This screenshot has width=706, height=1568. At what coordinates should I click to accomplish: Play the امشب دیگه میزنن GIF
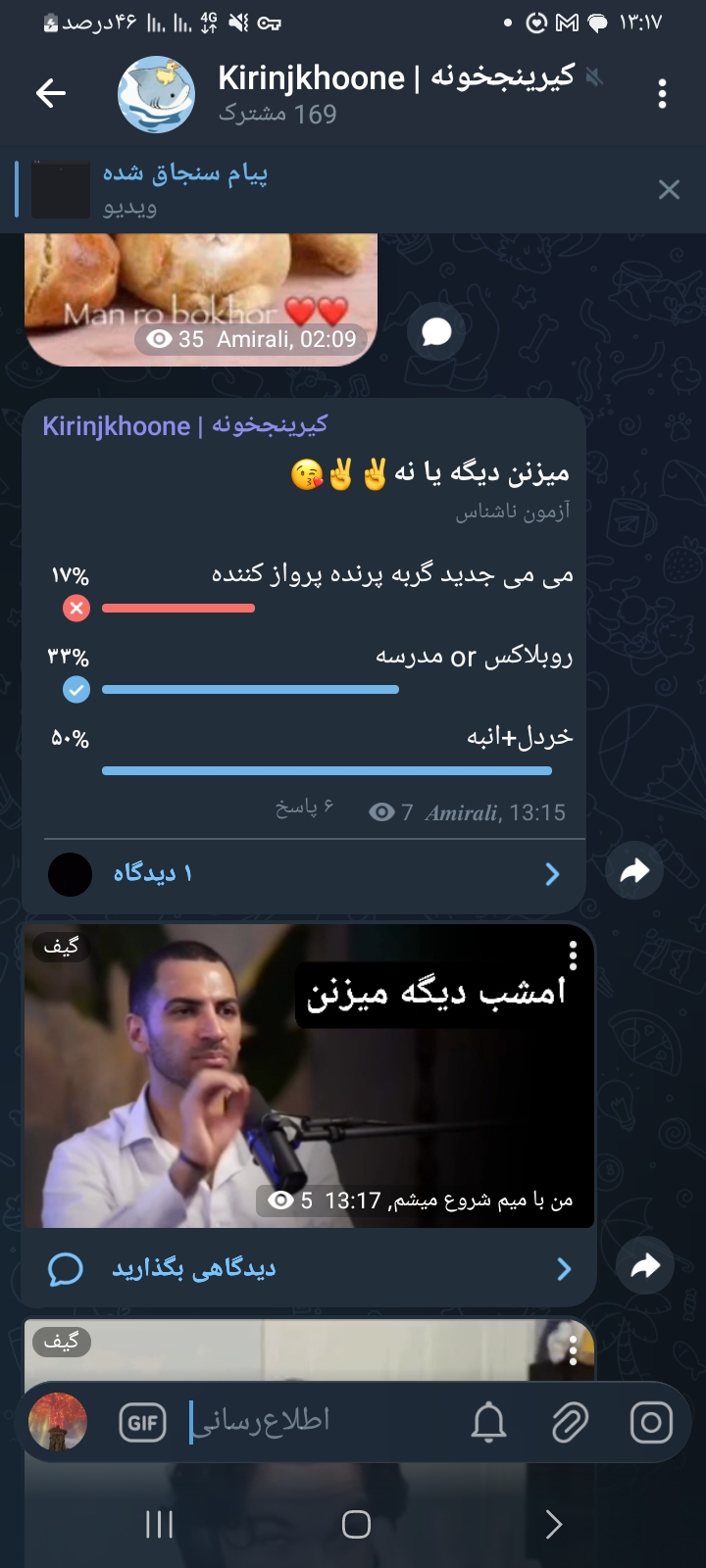309,1076
